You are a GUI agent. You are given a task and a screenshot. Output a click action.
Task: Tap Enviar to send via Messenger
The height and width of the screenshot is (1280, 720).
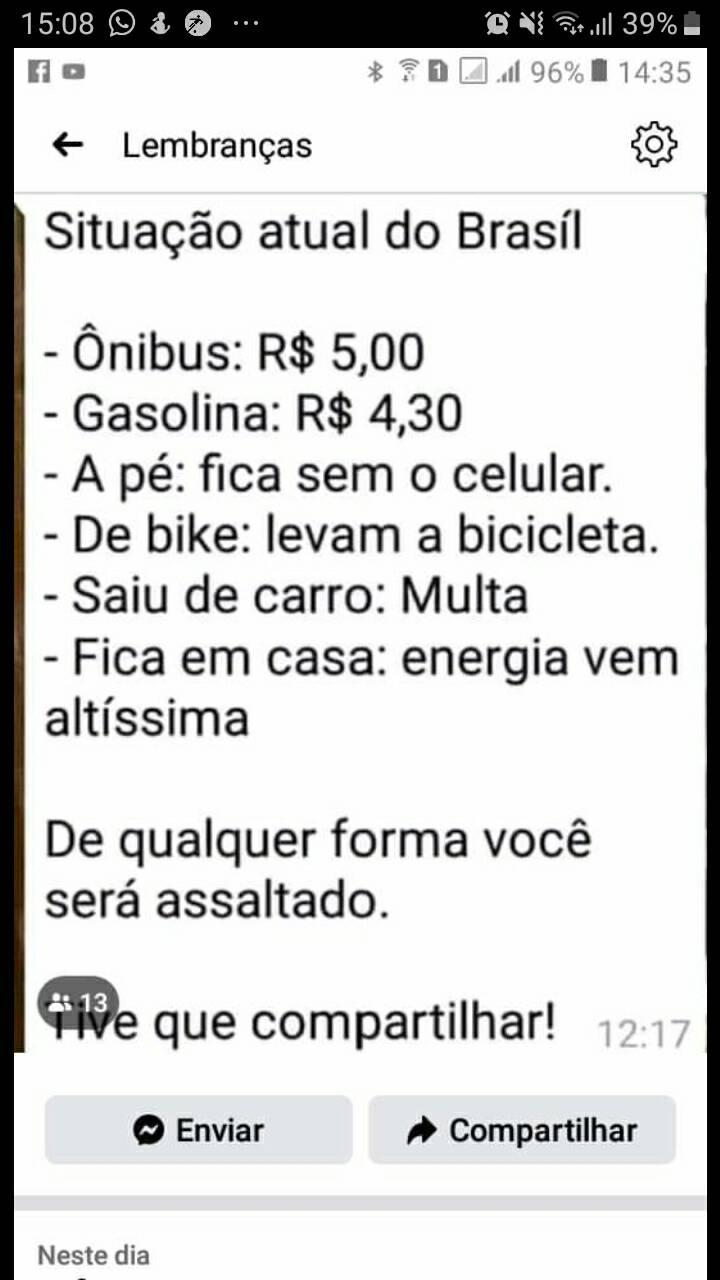click(x=199, y=1130)
